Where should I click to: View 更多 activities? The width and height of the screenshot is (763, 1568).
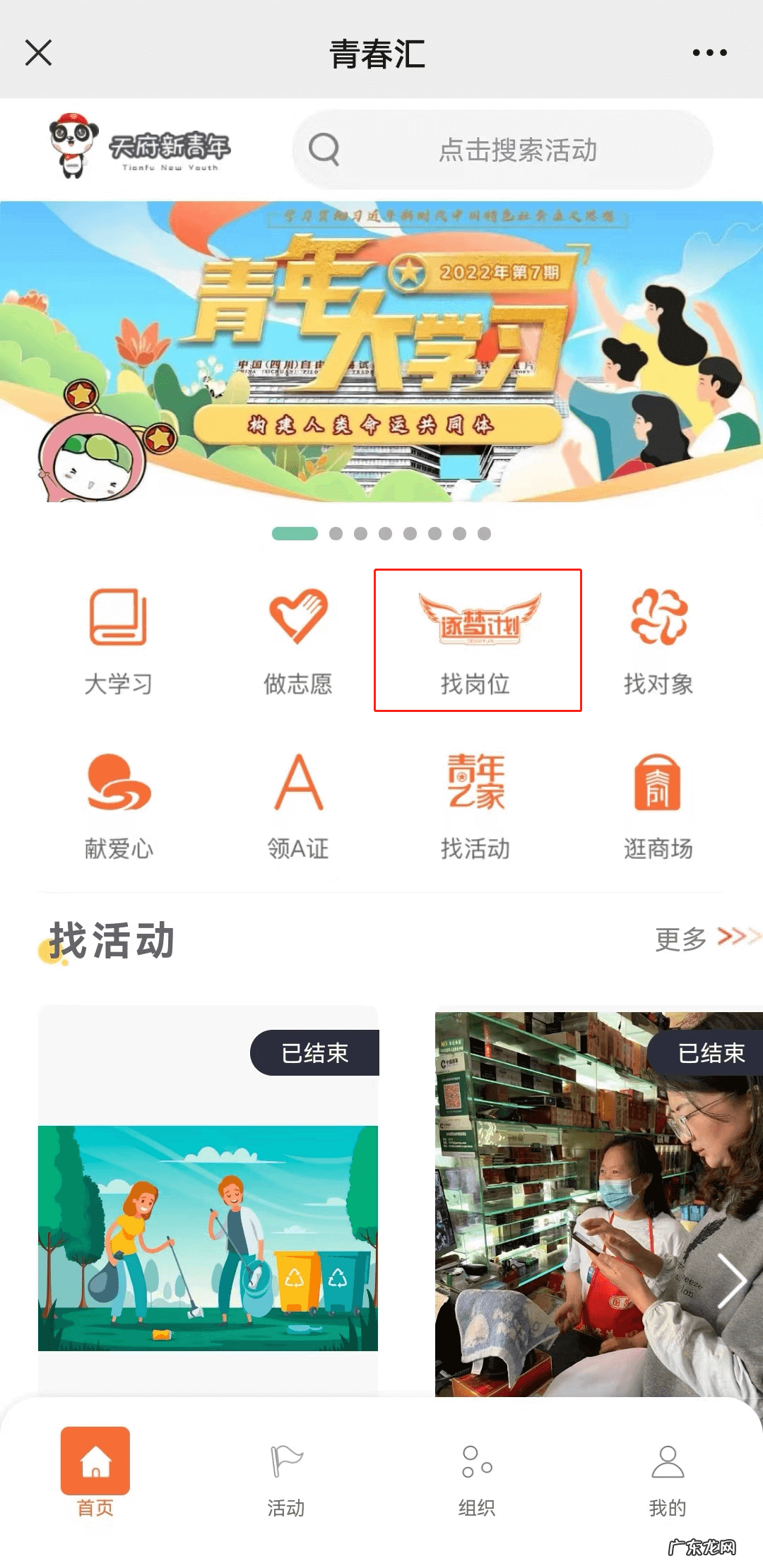pyautogui.click(x=704, y=939)
